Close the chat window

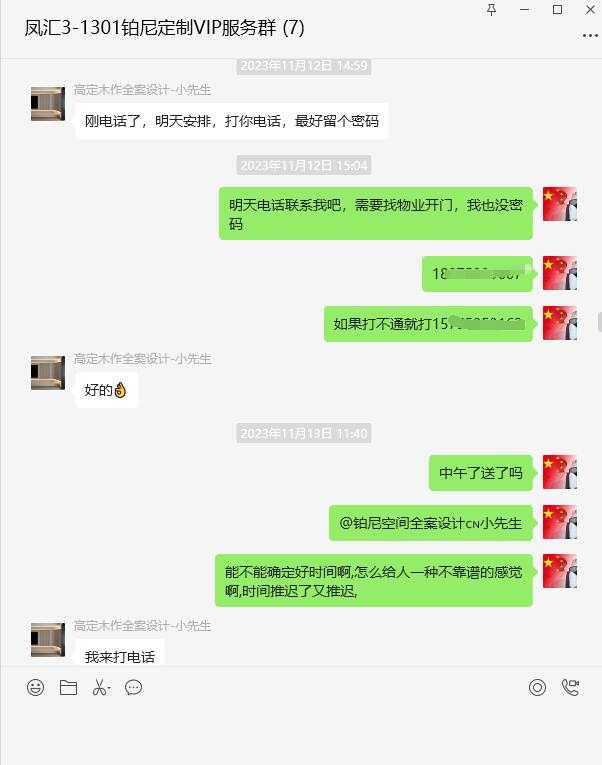(588, 10)
